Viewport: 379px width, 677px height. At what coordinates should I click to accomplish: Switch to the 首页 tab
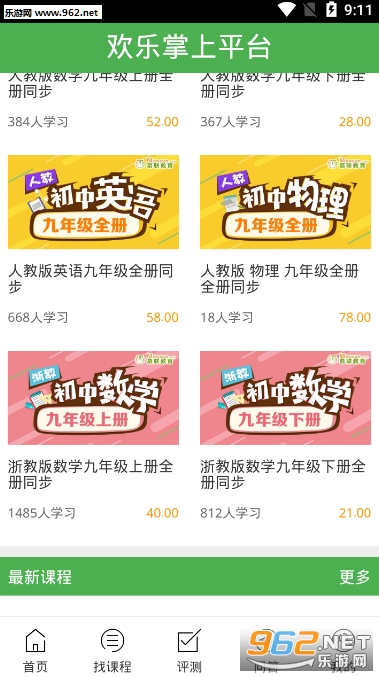tap(35, 650)
